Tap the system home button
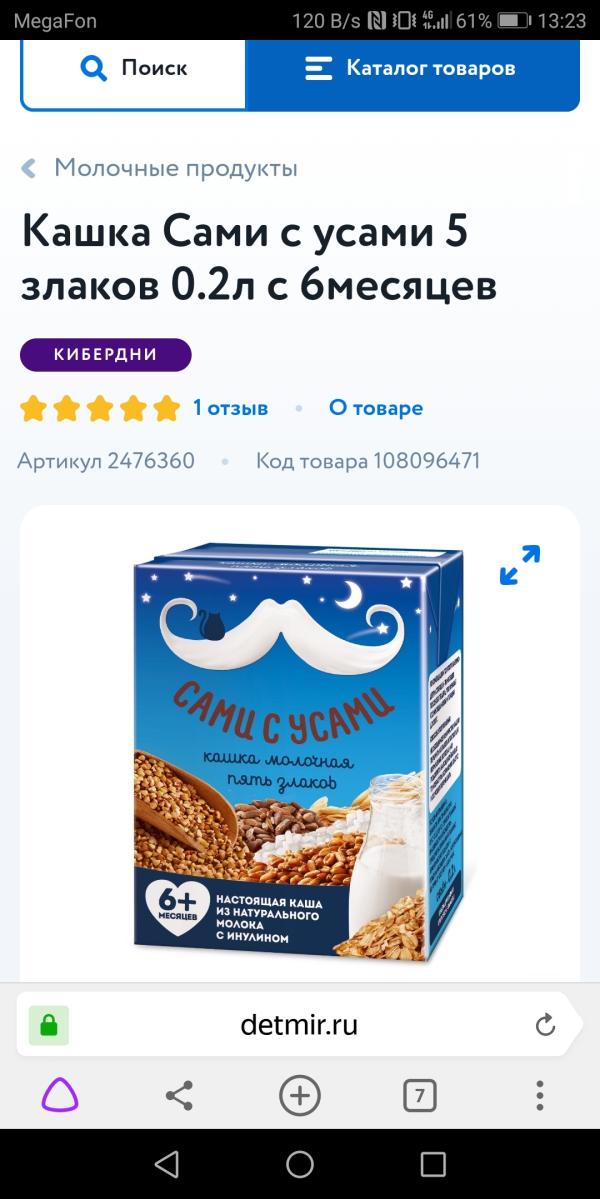The image size is (600, 1199). pyautogui.click(x=300, y=1165)
